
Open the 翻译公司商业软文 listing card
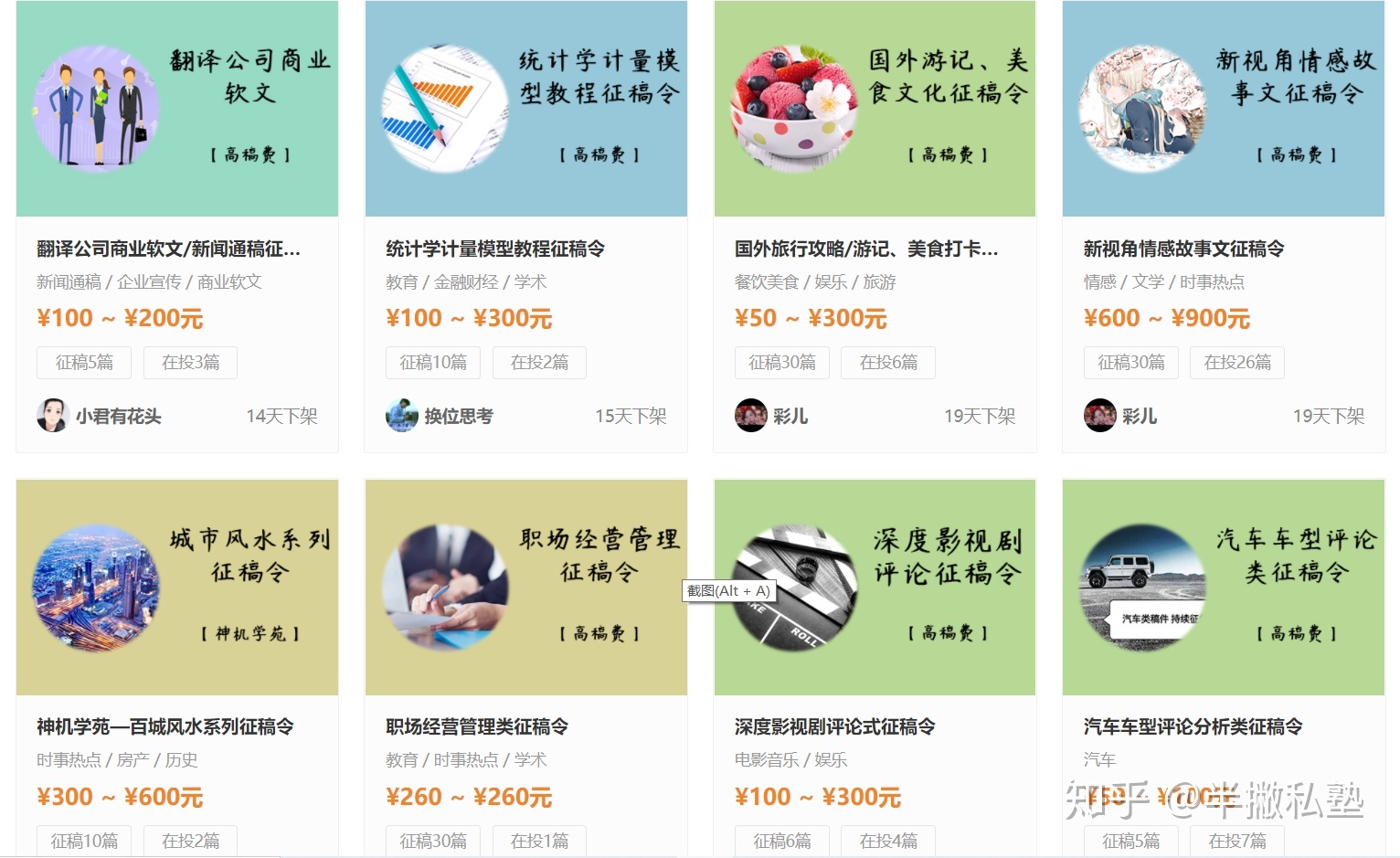pos(168,249)
